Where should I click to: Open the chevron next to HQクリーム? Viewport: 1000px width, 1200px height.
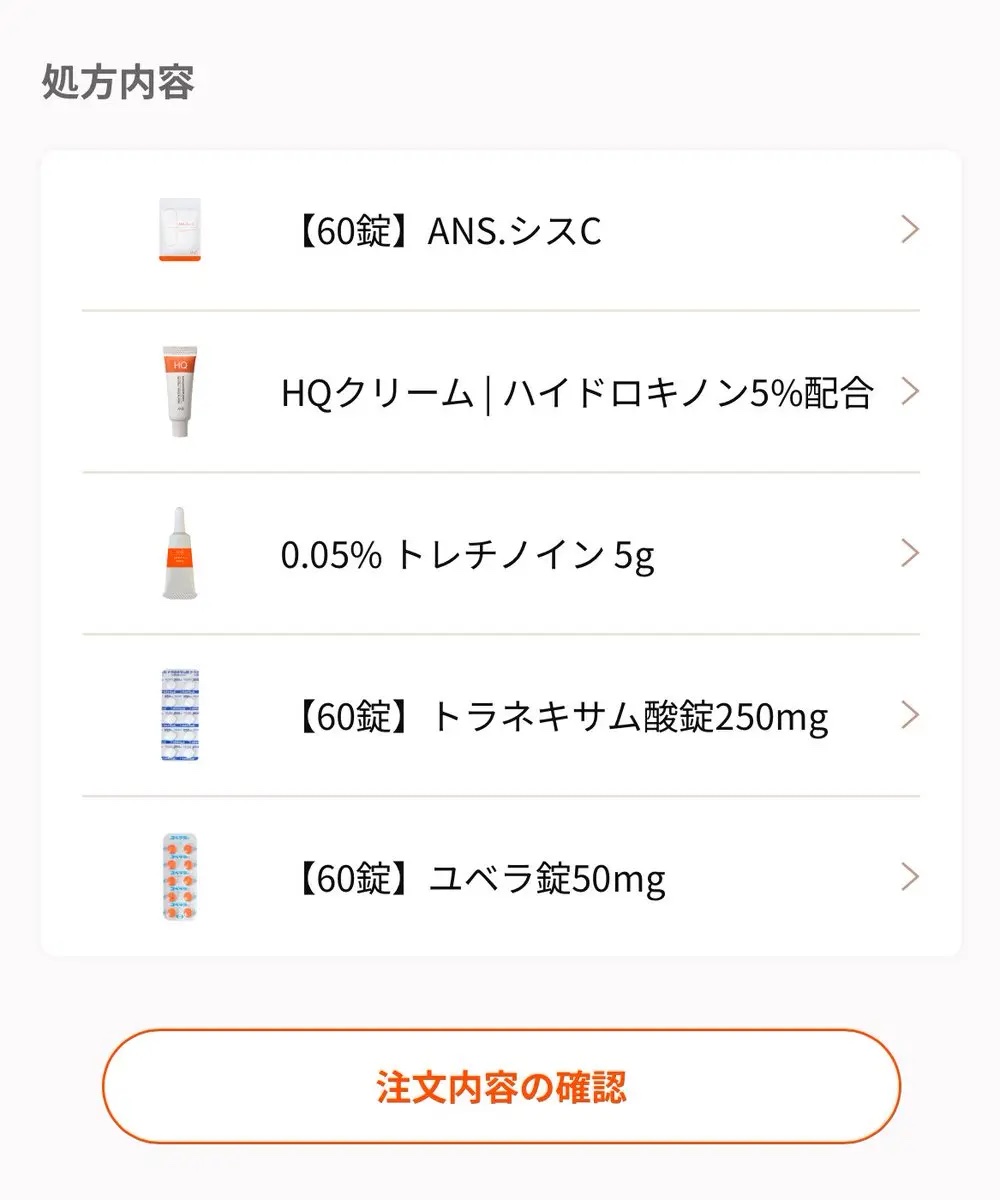[911, 391]
